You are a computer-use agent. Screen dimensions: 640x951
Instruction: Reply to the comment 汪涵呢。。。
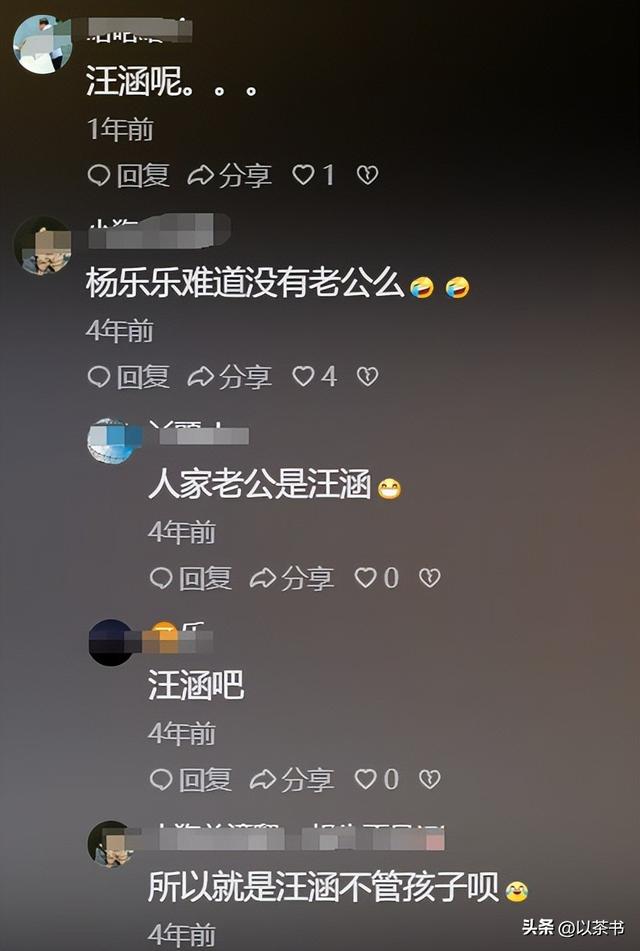coord(128,176)
